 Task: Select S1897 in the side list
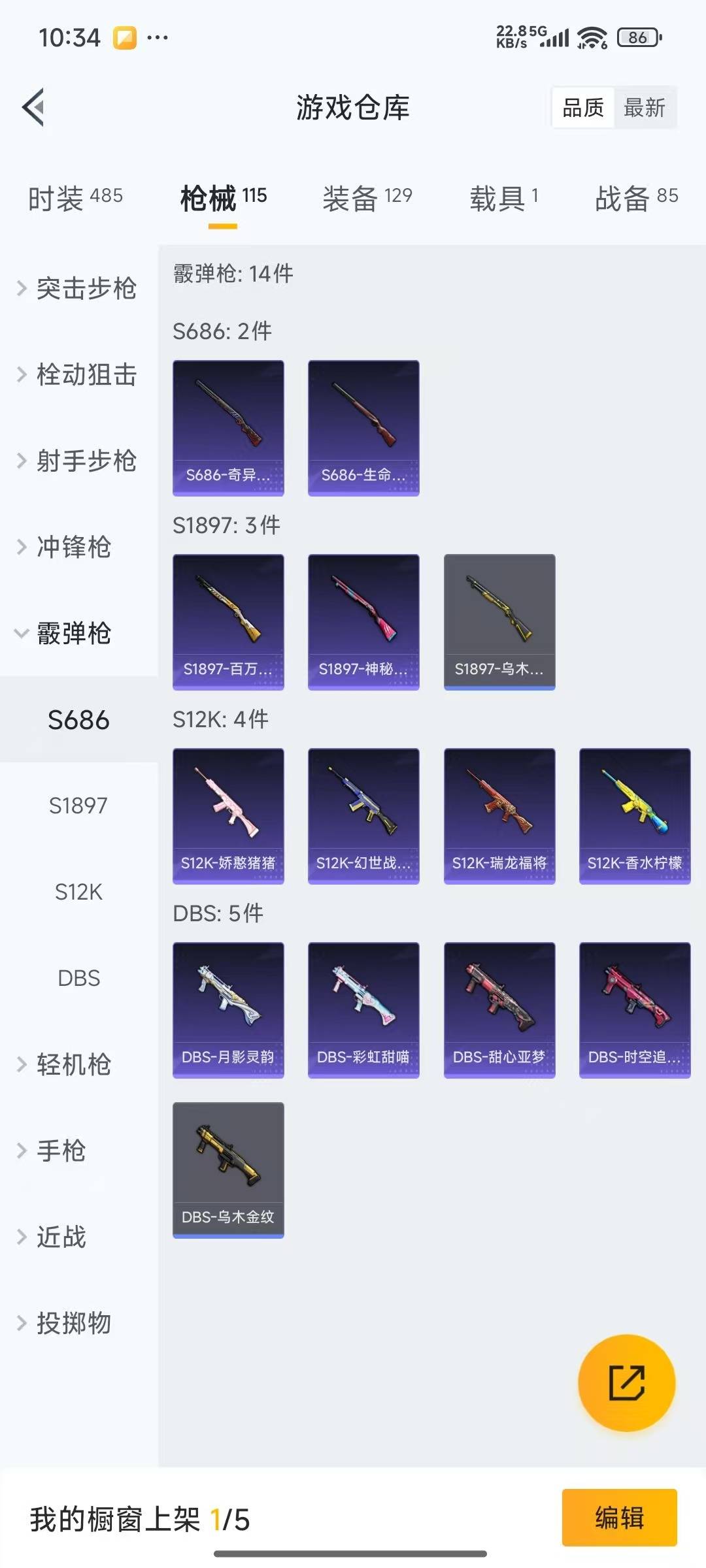click(78, 806)
